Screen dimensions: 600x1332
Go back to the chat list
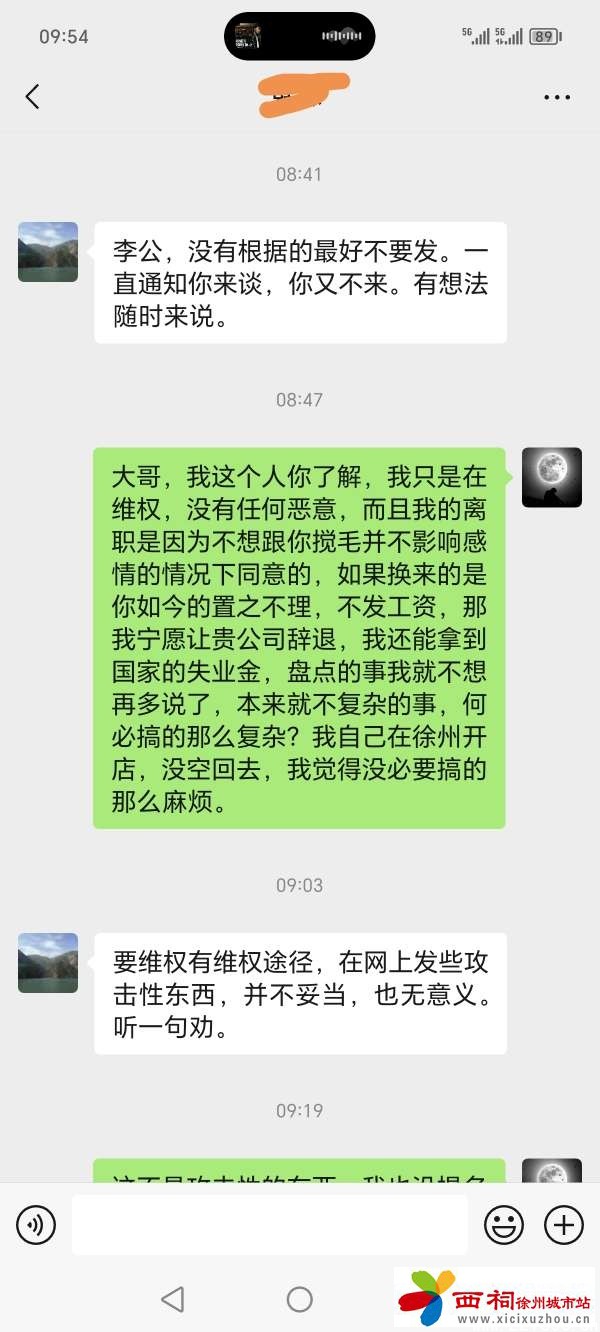pos(33,97)
